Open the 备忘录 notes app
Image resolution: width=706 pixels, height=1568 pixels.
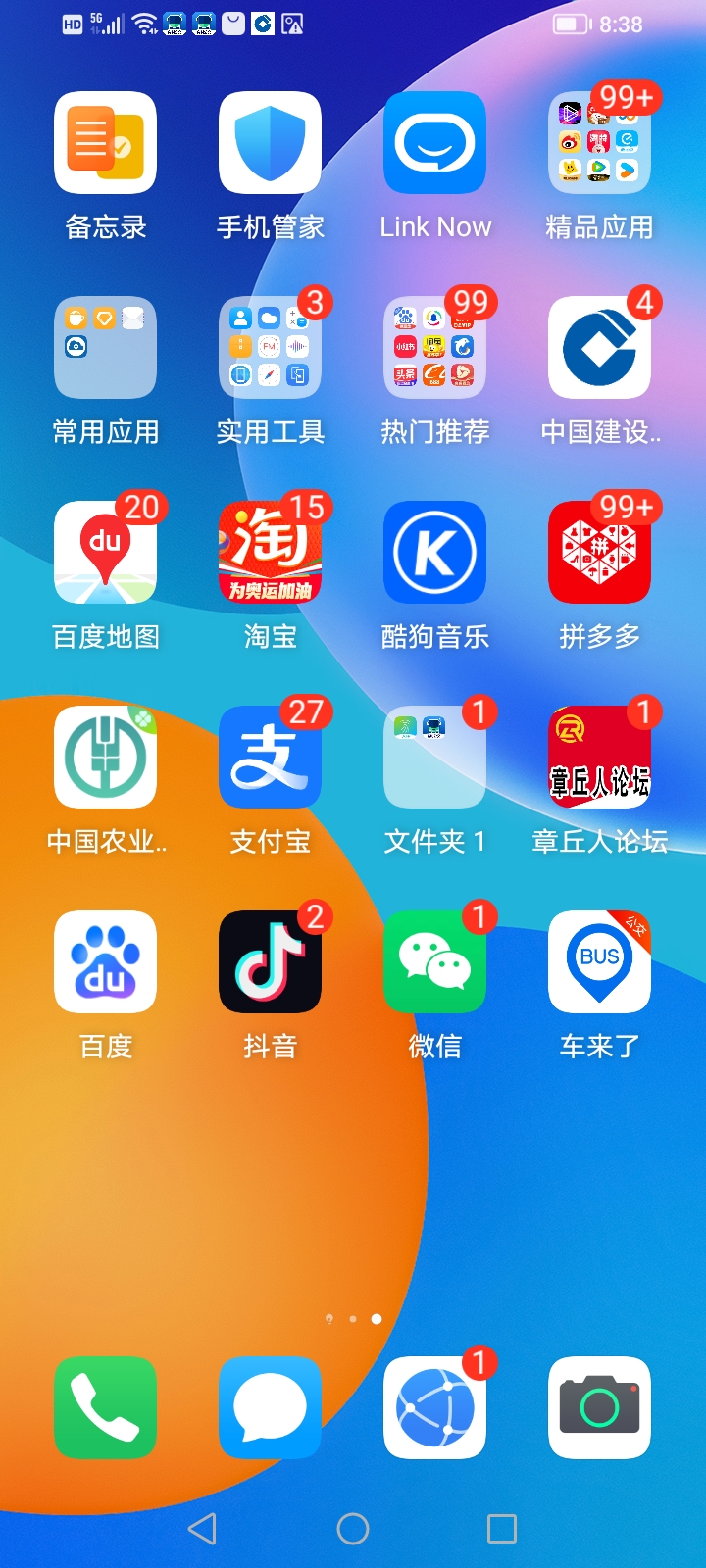105,143
